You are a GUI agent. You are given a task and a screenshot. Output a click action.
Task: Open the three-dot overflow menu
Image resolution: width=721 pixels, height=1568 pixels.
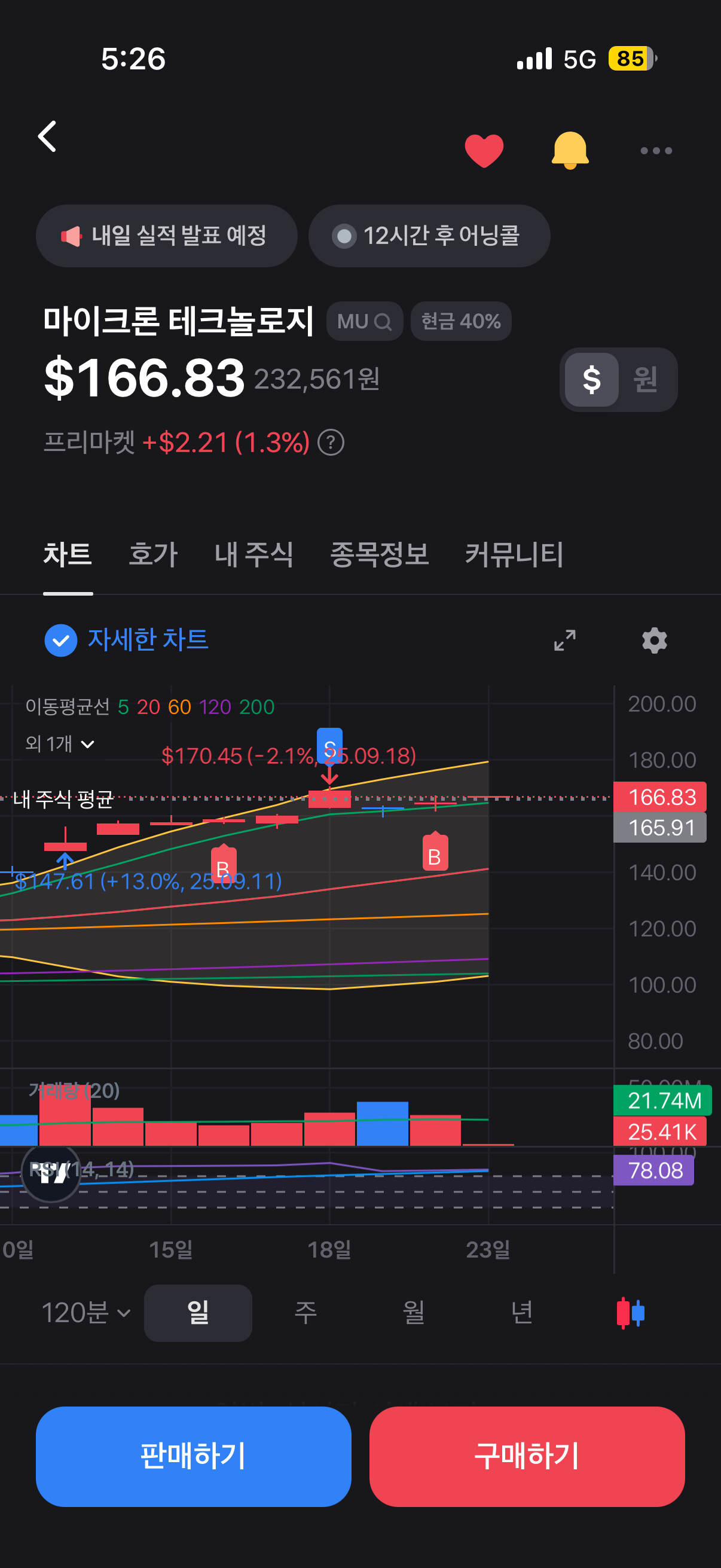pyautogui.click(x=656, y=150)
